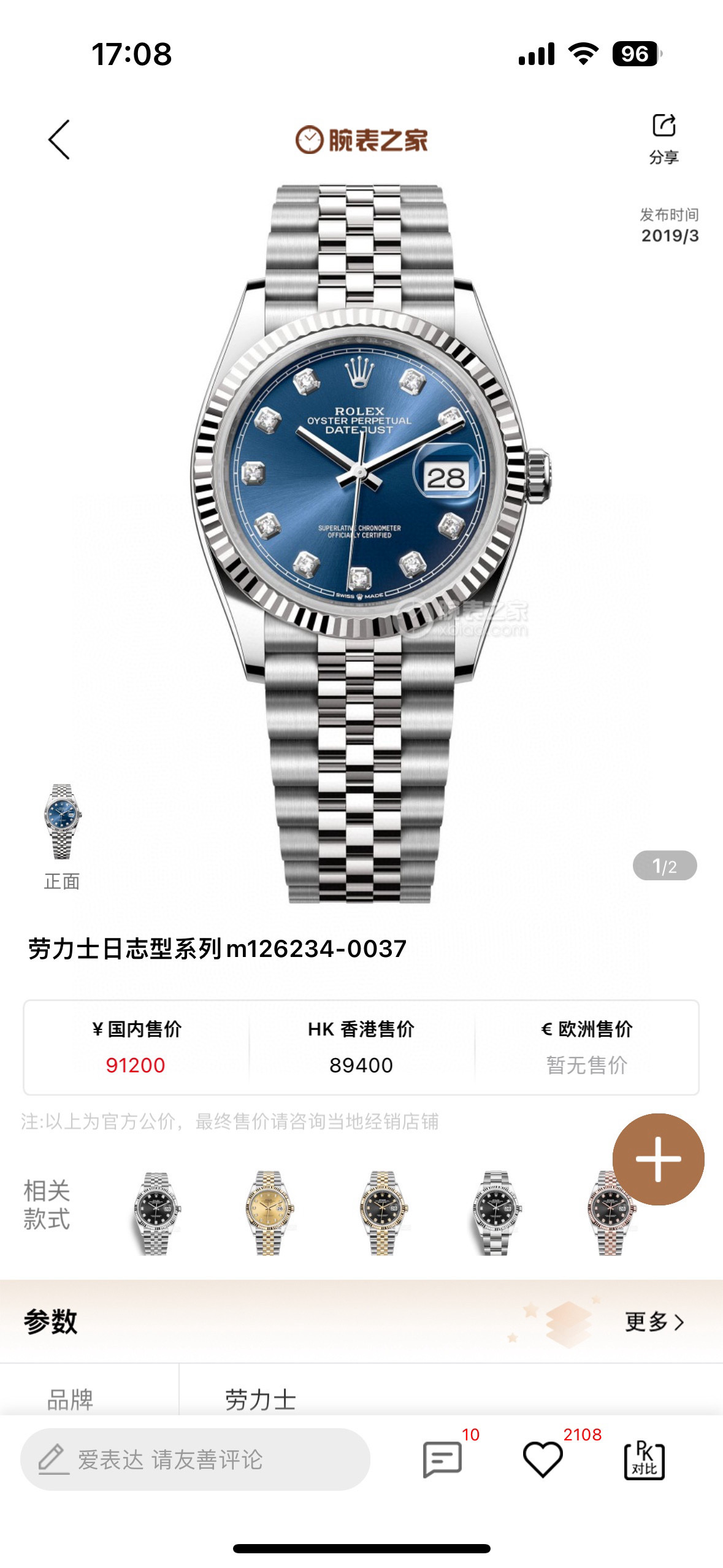Expand 更多 to see all parameters

(x=654, y=1321)
